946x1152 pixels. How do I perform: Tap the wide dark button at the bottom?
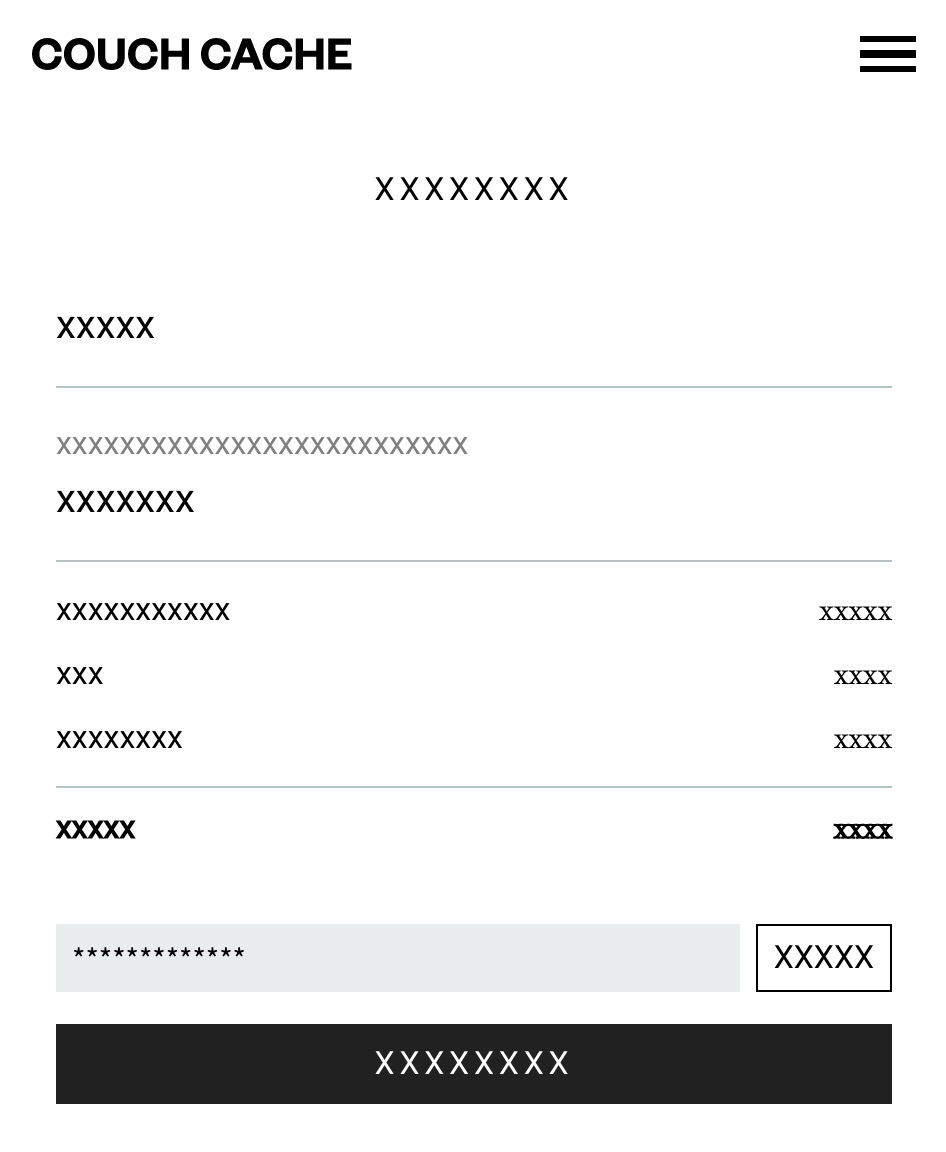473,1063
